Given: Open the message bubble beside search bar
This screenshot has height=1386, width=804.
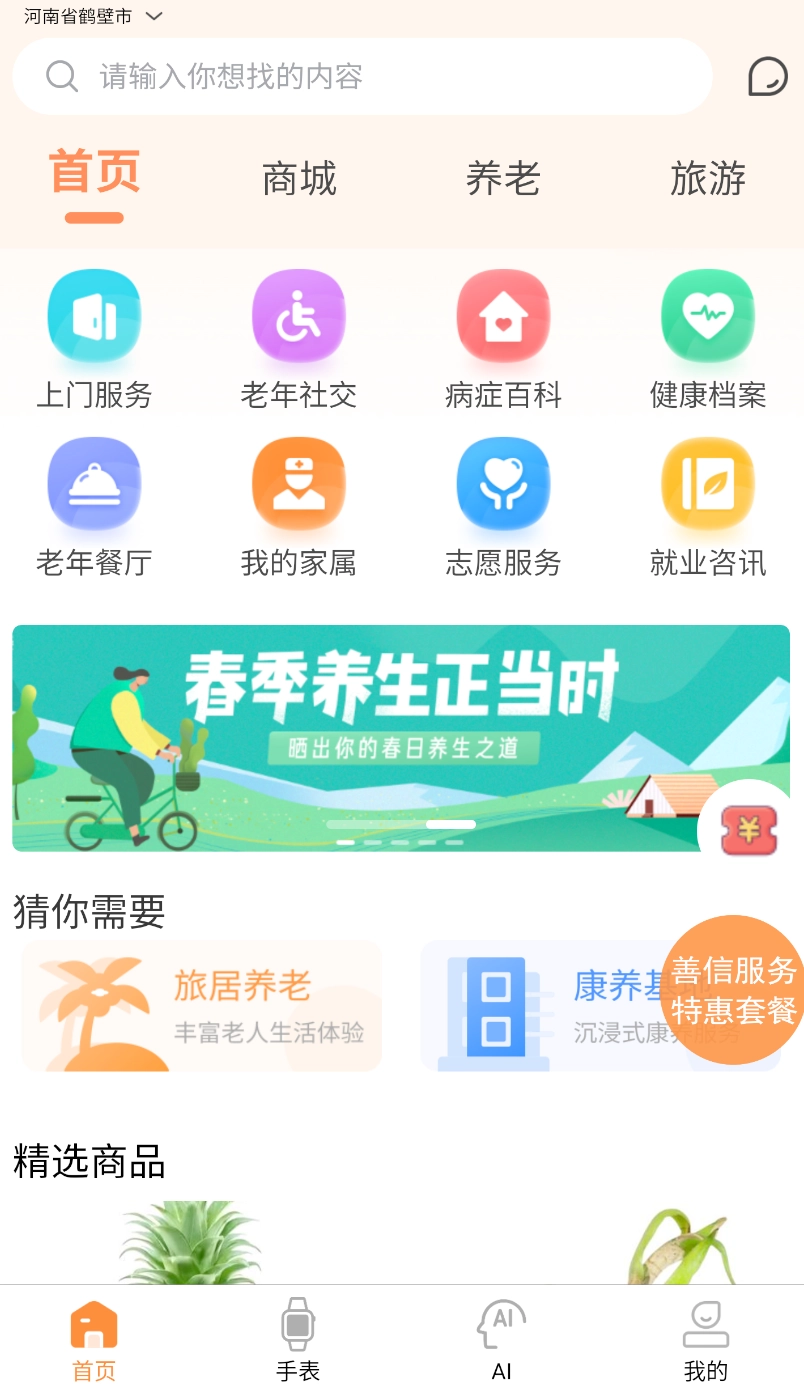Looking at the screenshot, I should [x=766, y=76].
